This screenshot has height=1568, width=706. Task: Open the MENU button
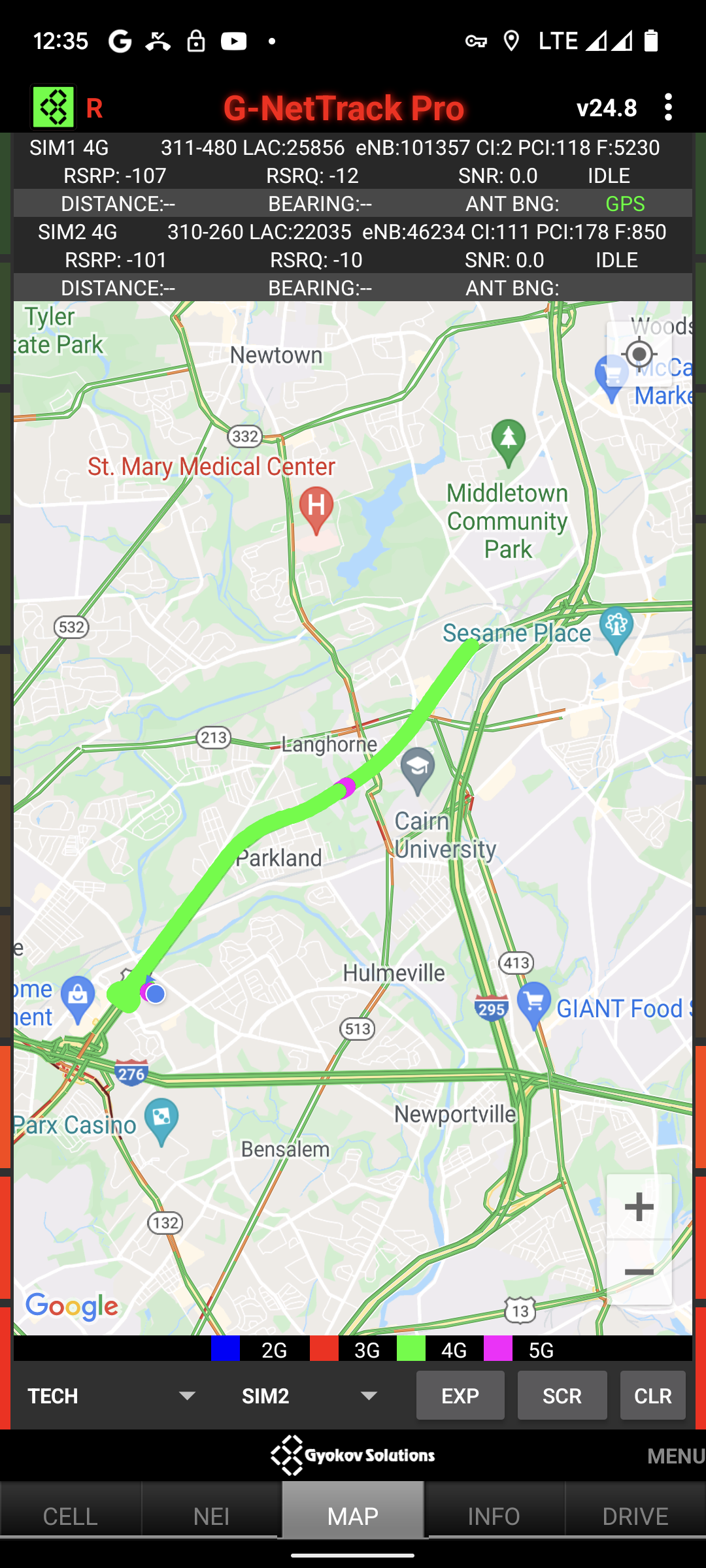(x=675, y=1456)
